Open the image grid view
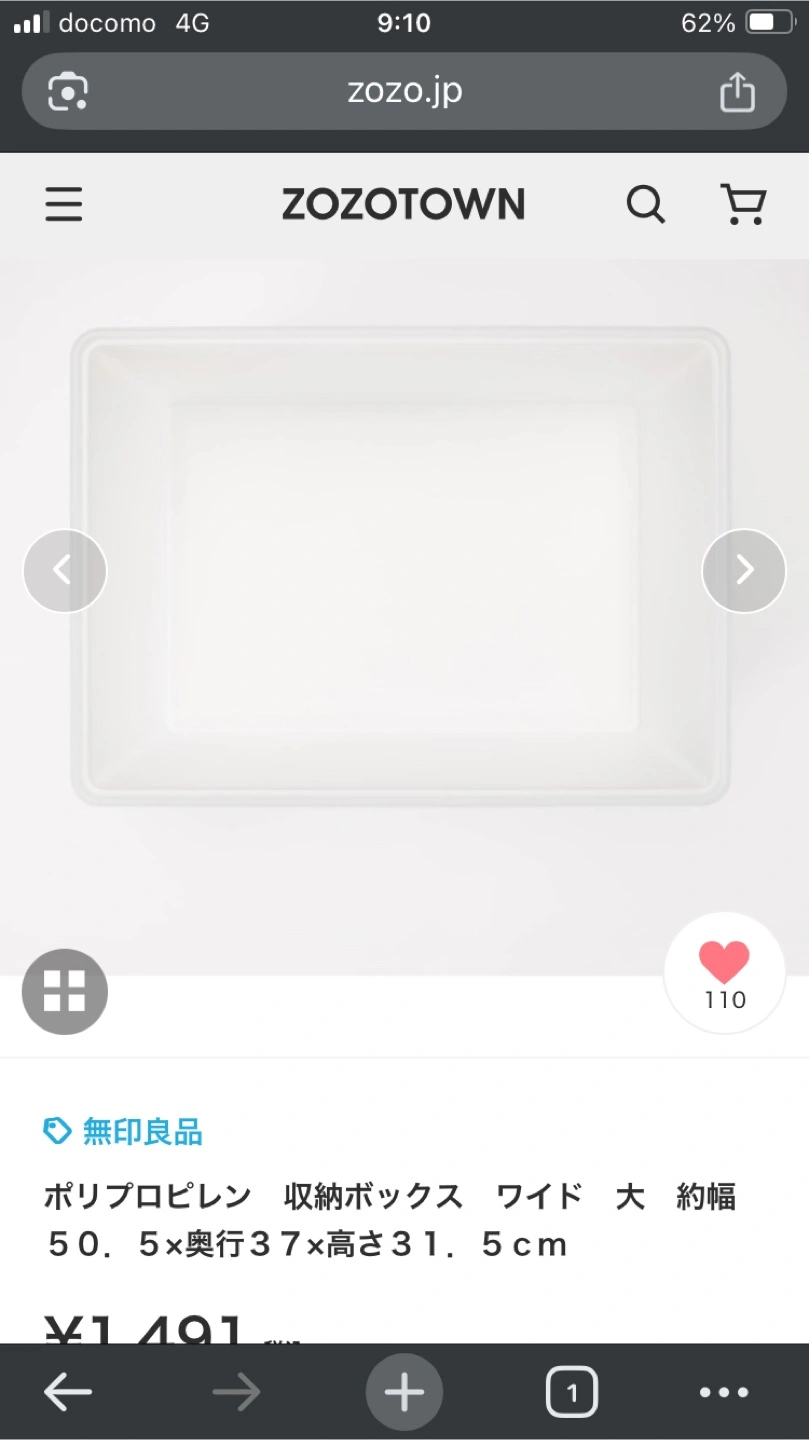The width and height of the screenshot is (809, 1440). click(65, 991)
